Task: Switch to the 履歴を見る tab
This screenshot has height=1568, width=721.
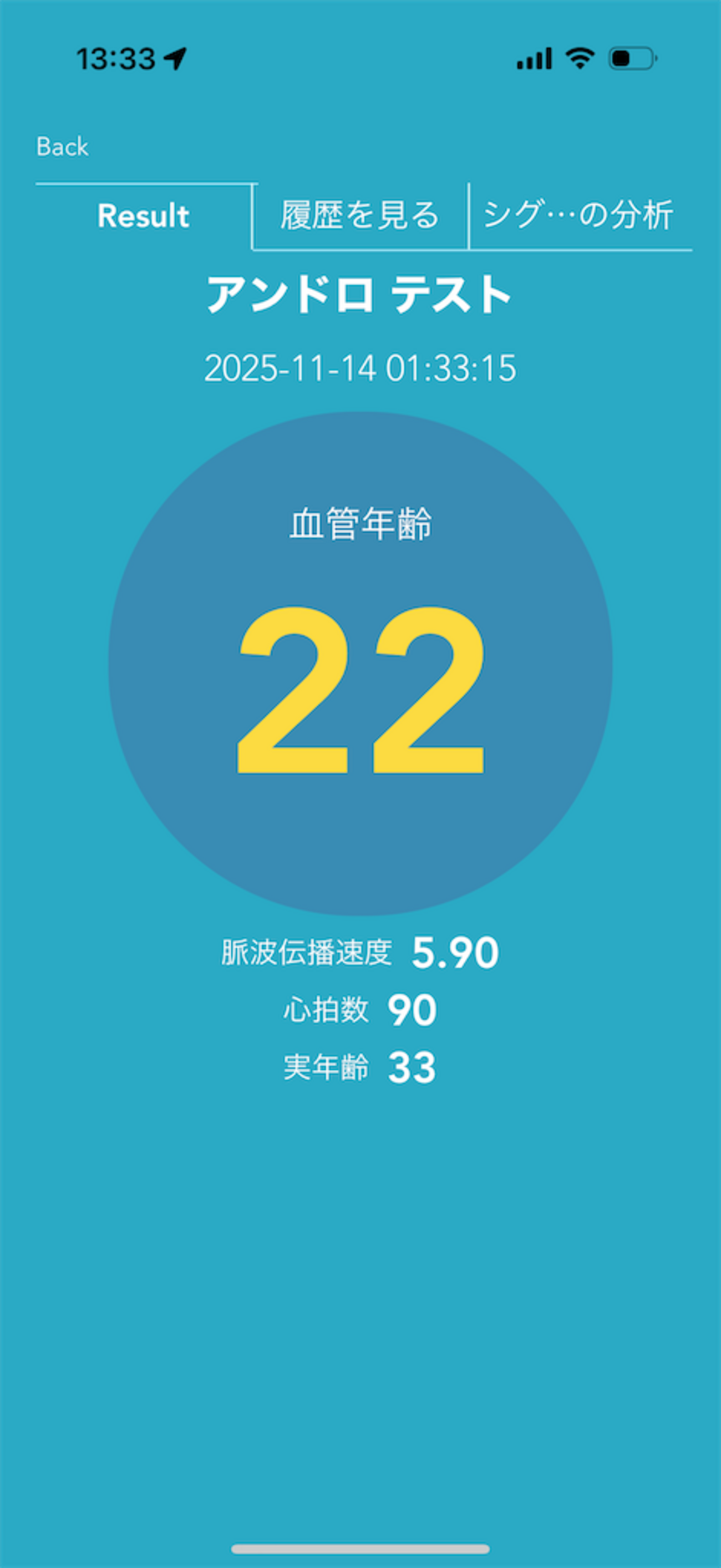Action: (359, 216)
